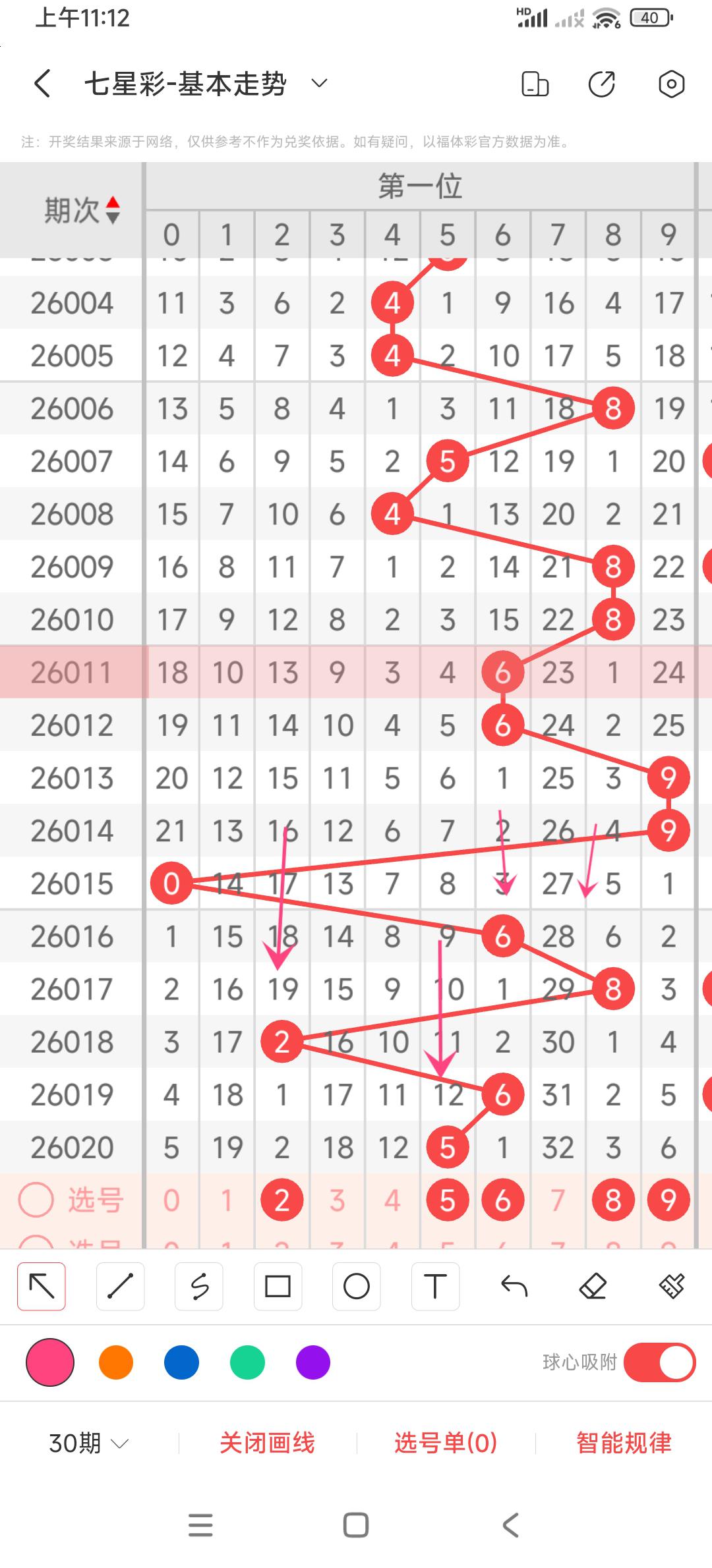Image resolution: width=712 pixels, height=1568 pixels.
Task: Turn off the 球心吸附 switch
Action: [x=659, y=1362]
